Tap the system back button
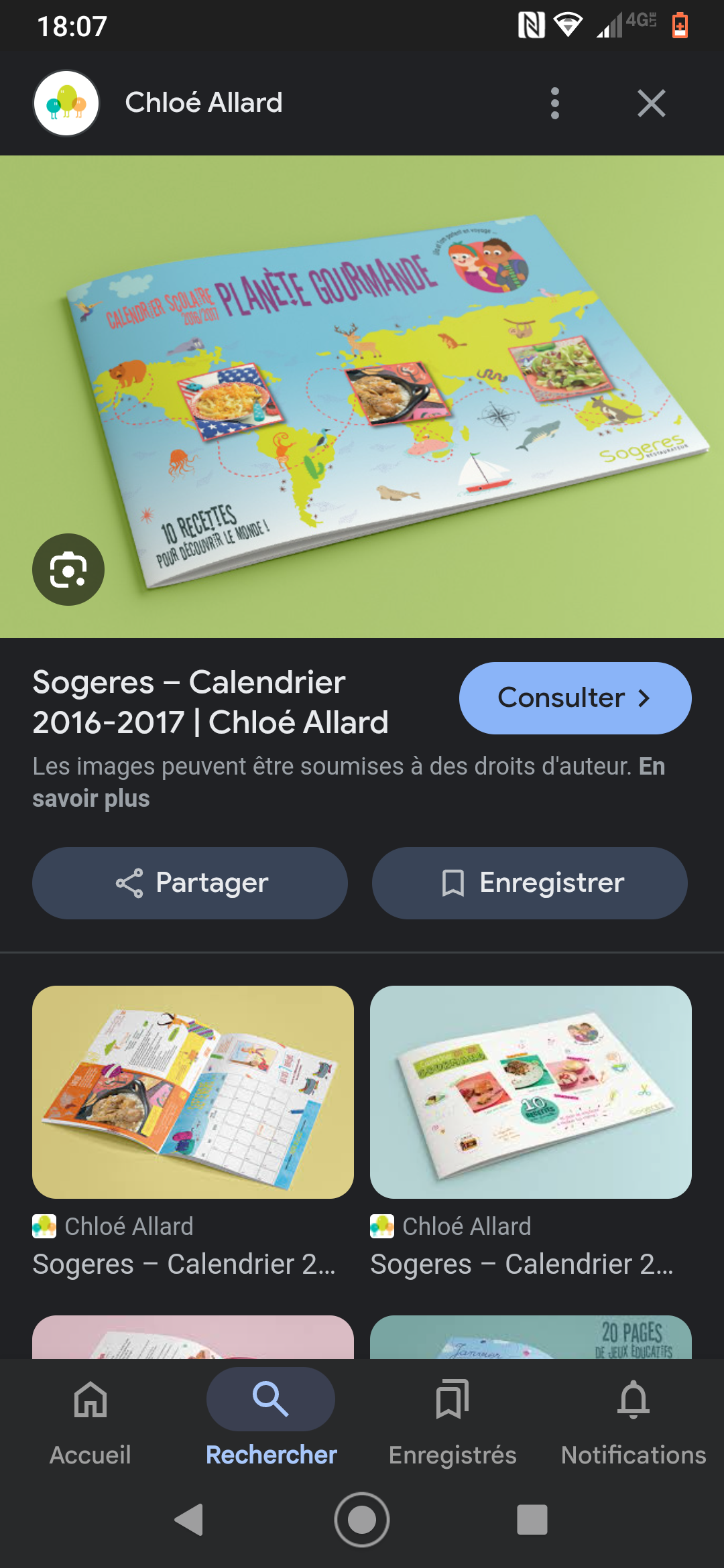This screenshot has height=1568, width=724. 189,1519
